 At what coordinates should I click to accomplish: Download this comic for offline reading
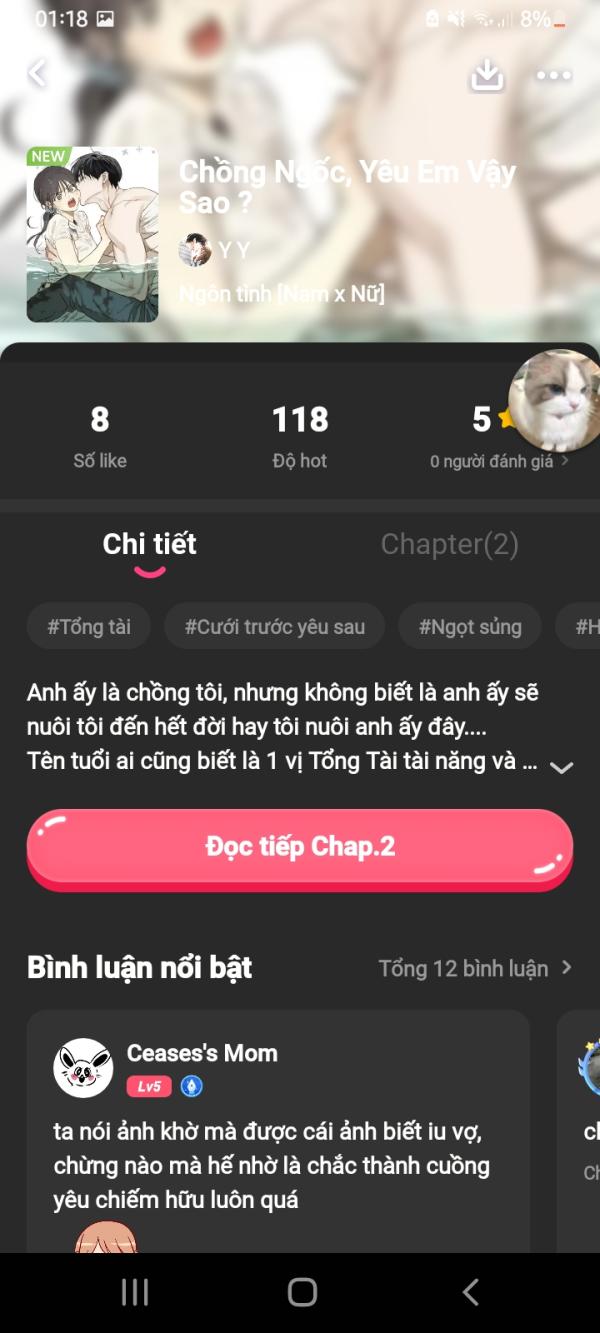point(487,74)
